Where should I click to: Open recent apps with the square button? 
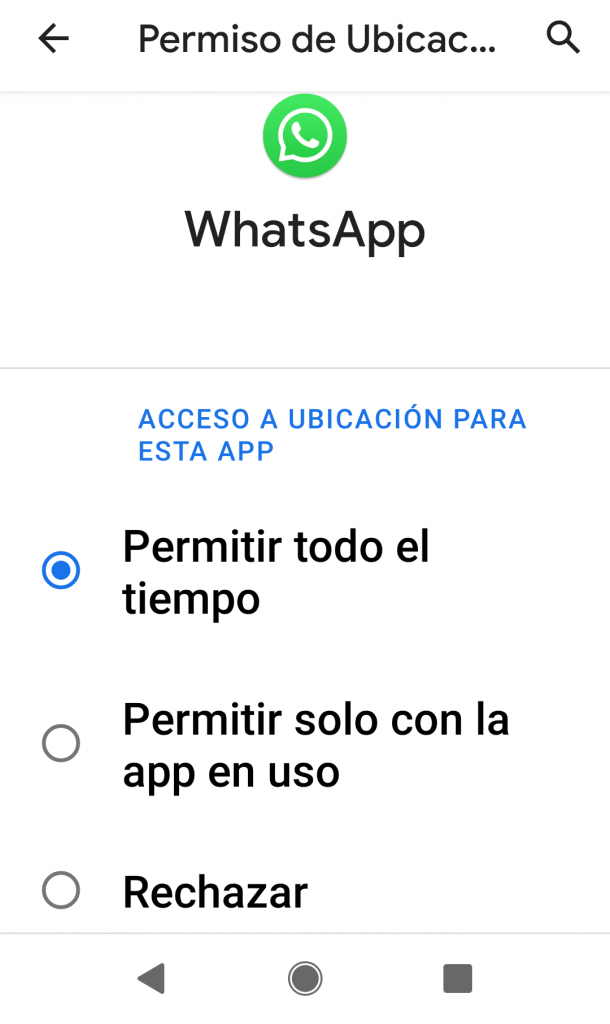457,978
